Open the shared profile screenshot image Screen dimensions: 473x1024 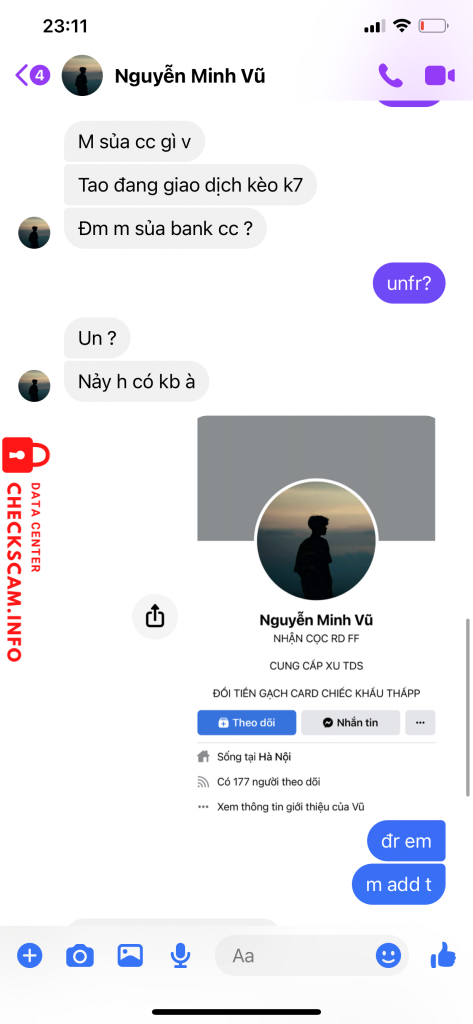(x=316, y=615)
